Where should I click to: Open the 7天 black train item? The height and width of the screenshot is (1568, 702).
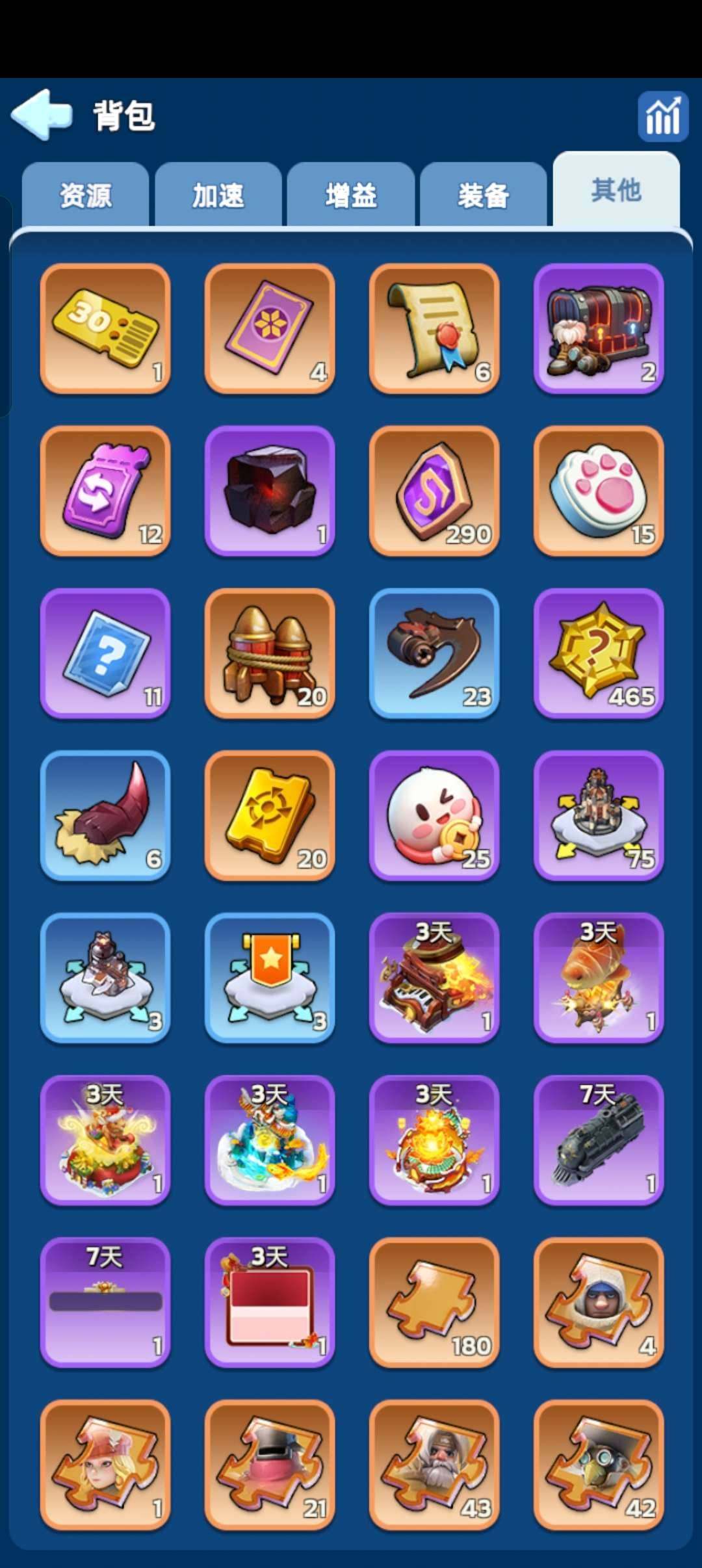pos(599,1140)
